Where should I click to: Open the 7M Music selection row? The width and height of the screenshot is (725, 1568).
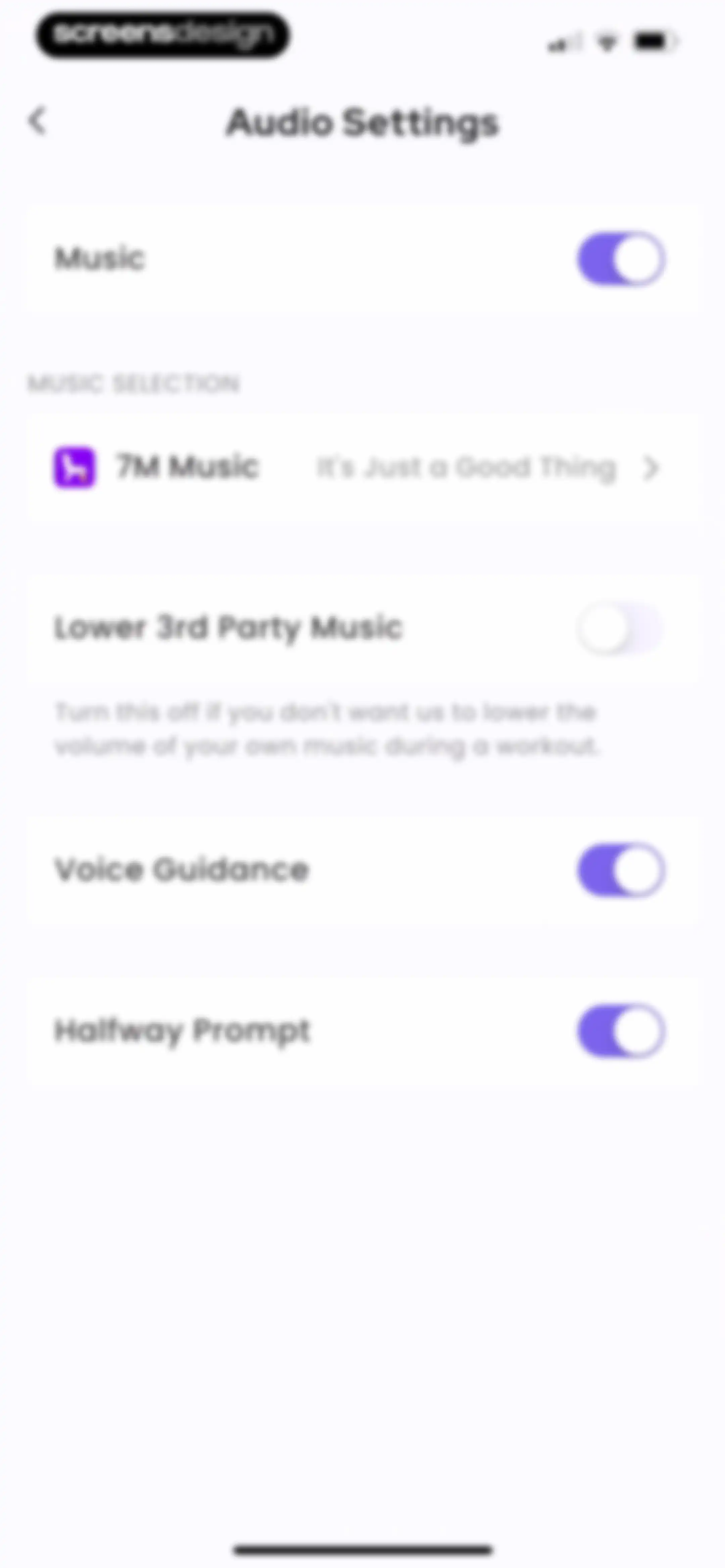363,467
